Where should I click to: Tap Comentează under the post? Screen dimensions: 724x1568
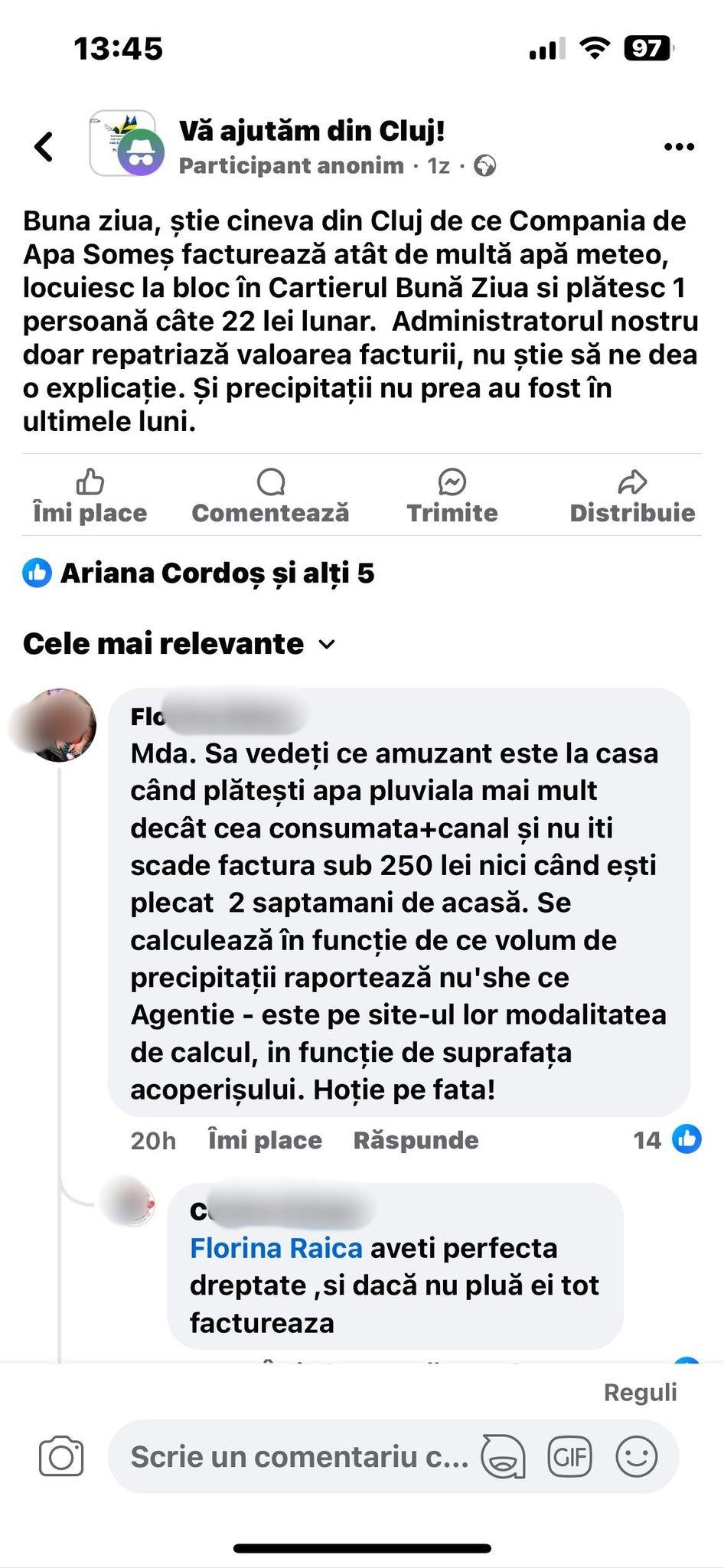pos(270,498)
